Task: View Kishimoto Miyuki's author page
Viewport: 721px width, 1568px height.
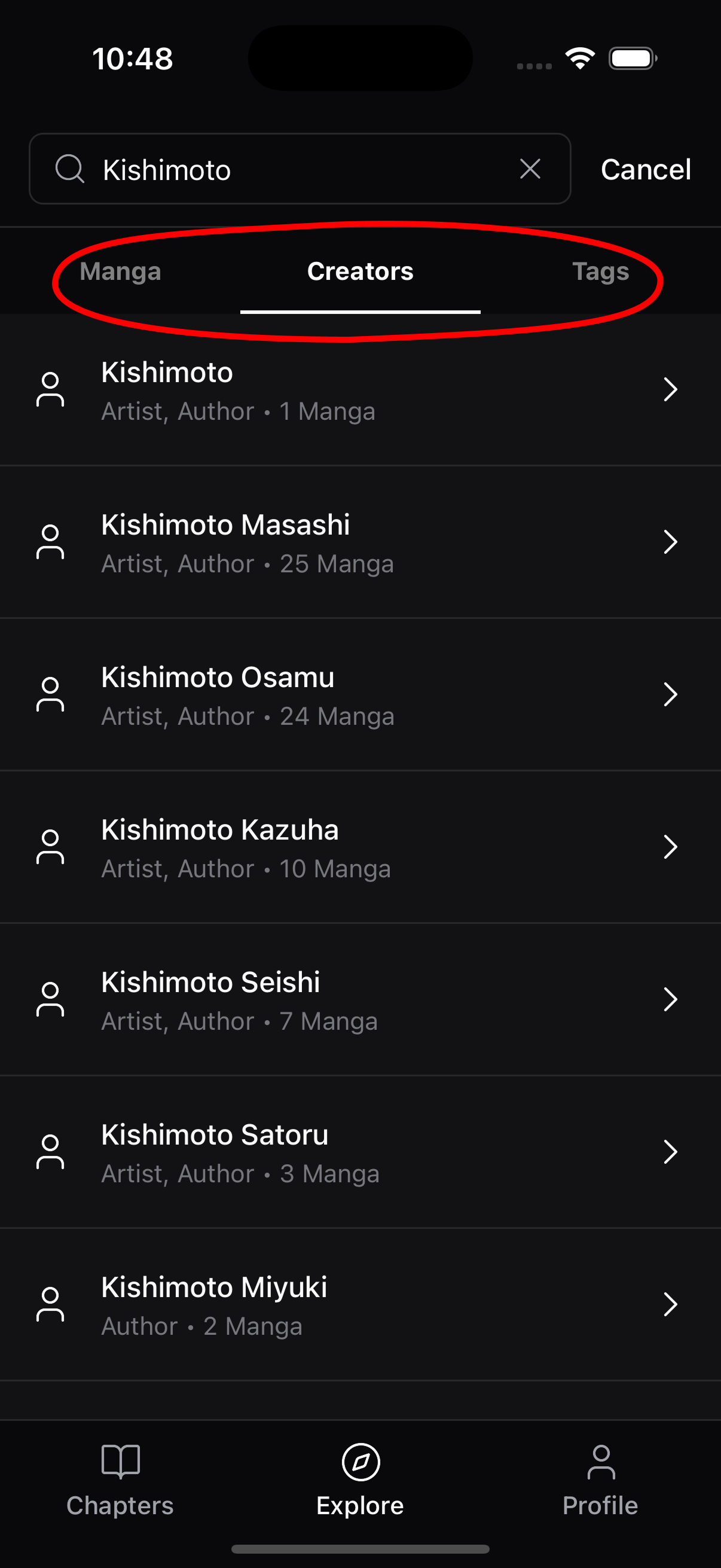Action: click(360, 1304)
